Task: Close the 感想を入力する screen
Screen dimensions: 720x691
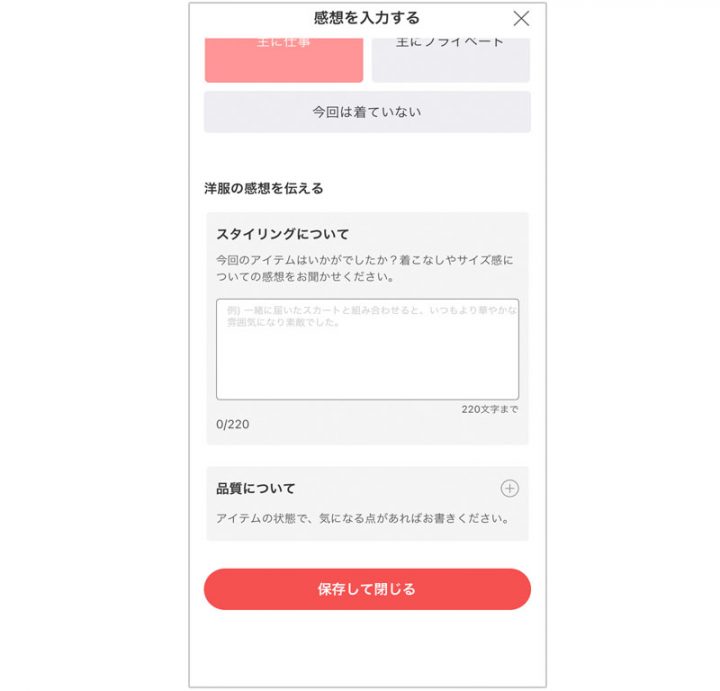Action: (x=521, y=18)
